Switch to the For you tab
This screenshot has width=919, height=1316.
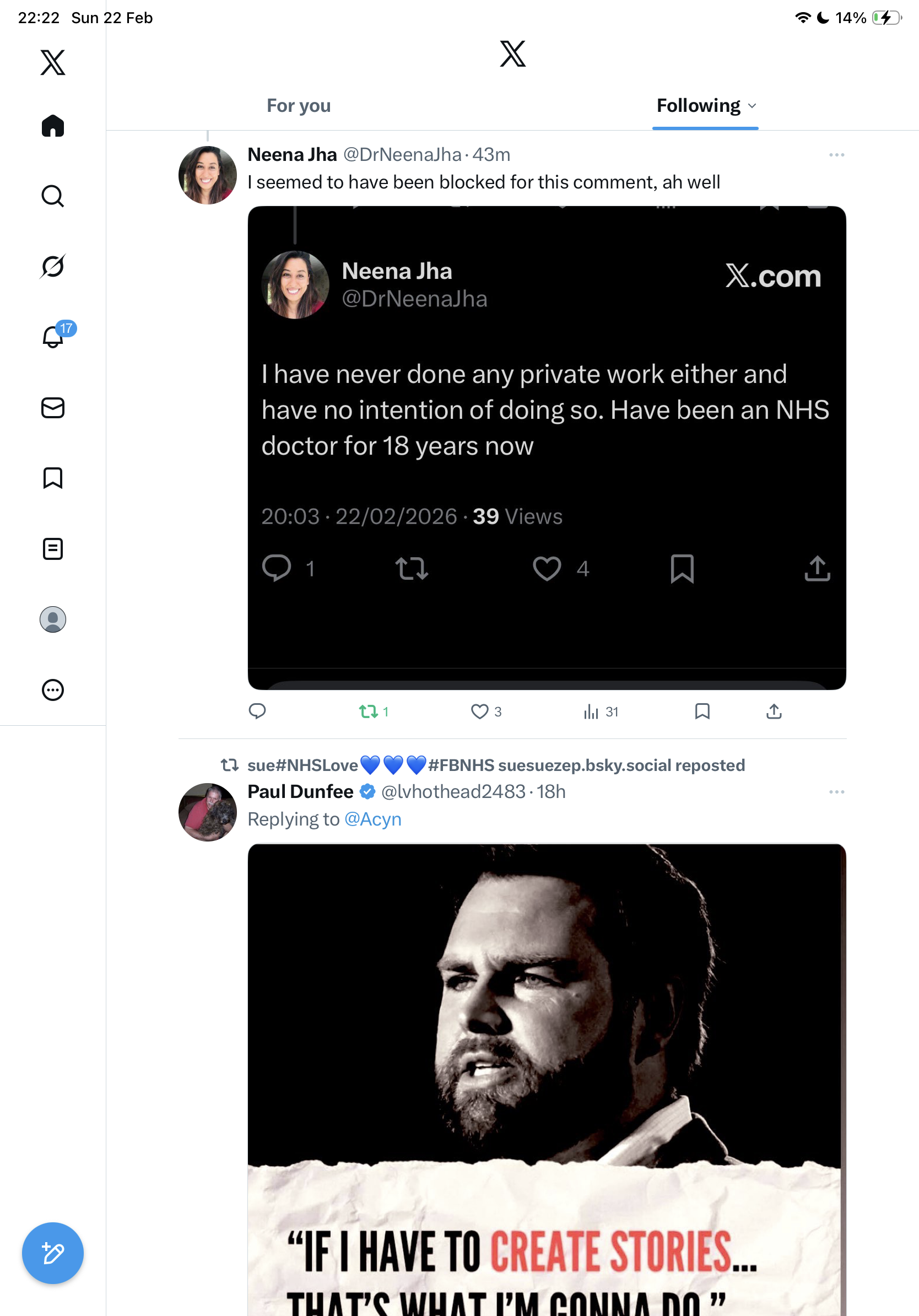(299, 105)
